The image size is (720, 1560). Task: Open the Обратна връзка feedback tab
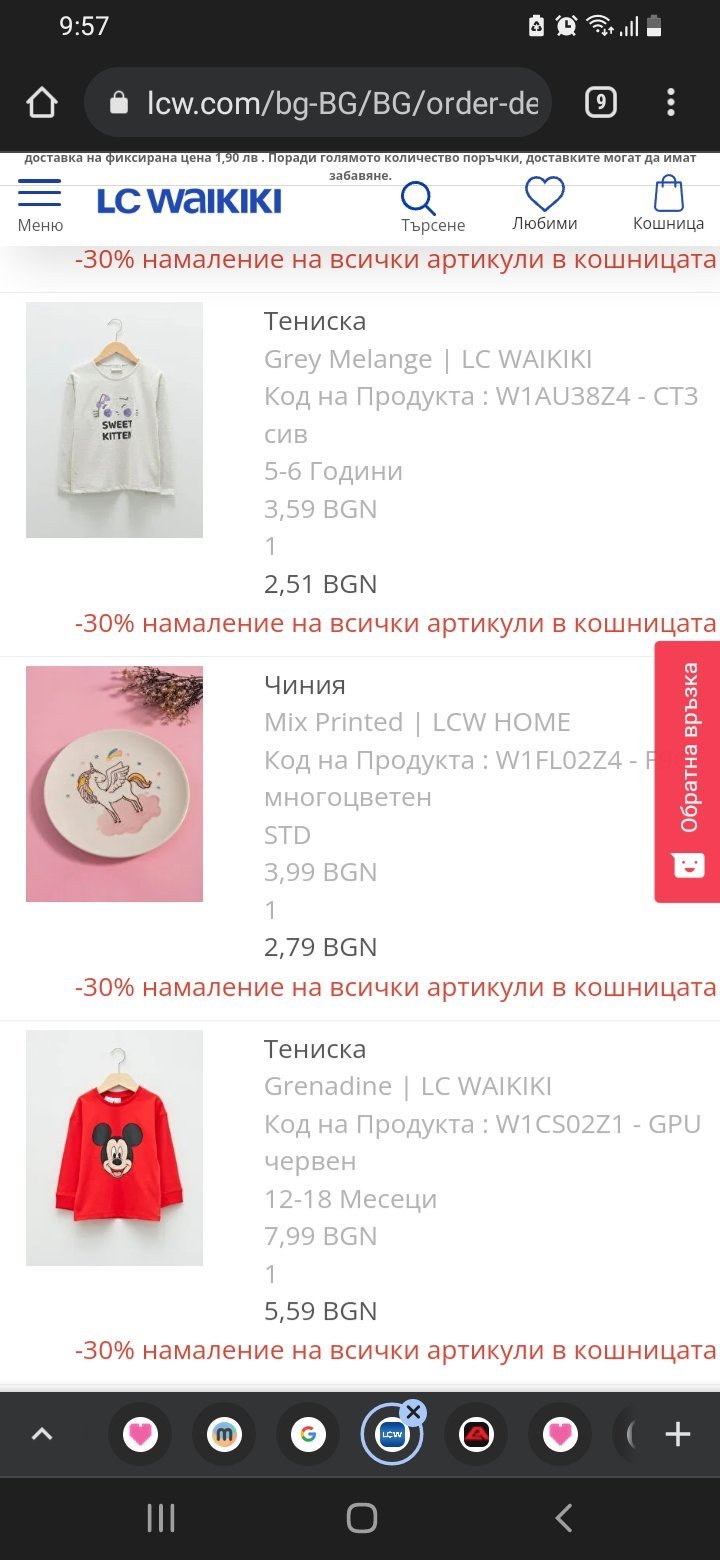pyautogui.click(x=688, y=771)
